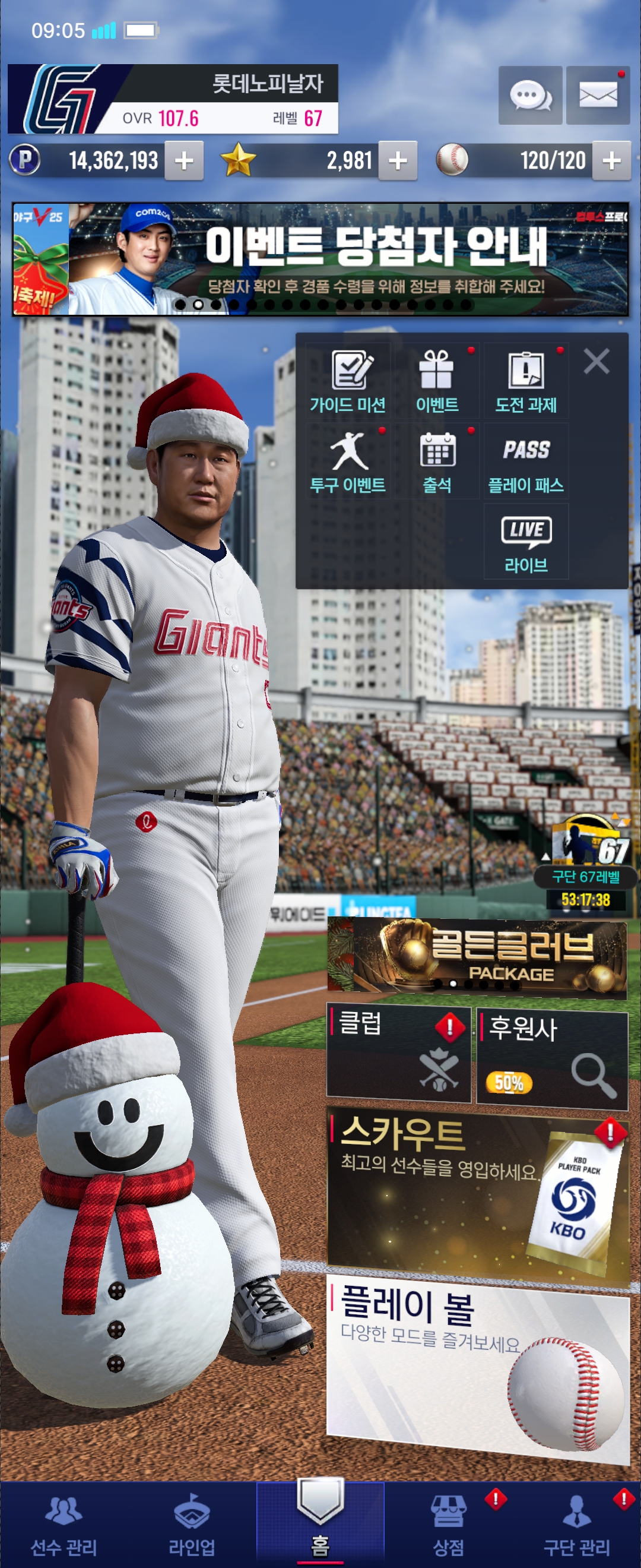Screen dimensions: 641x1568
Task: Open the 골든글러브 PACKAGE banner
Action: pyautogui.click(x=477, y=957)
